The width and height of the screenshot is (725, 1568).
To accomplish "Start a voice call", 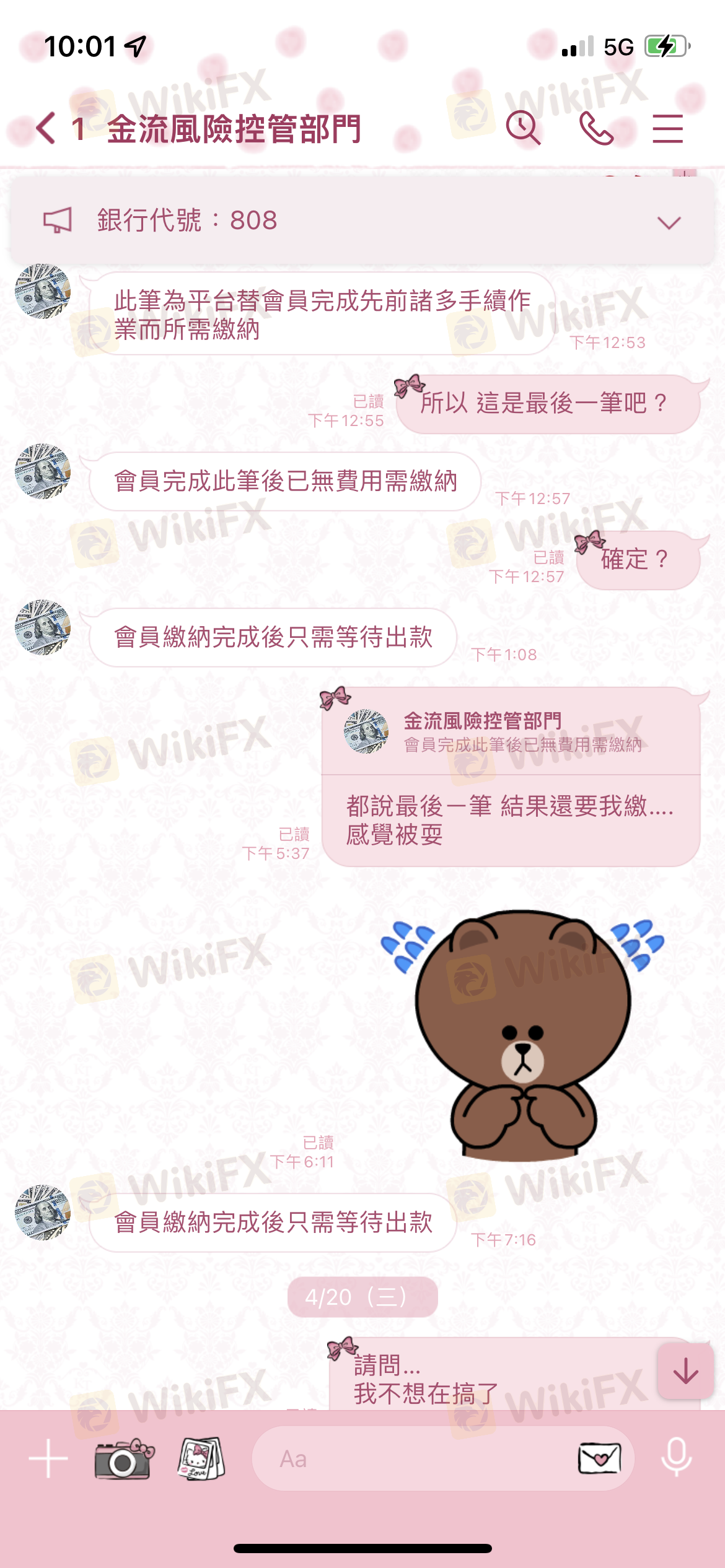I will (x=595, y=129).
